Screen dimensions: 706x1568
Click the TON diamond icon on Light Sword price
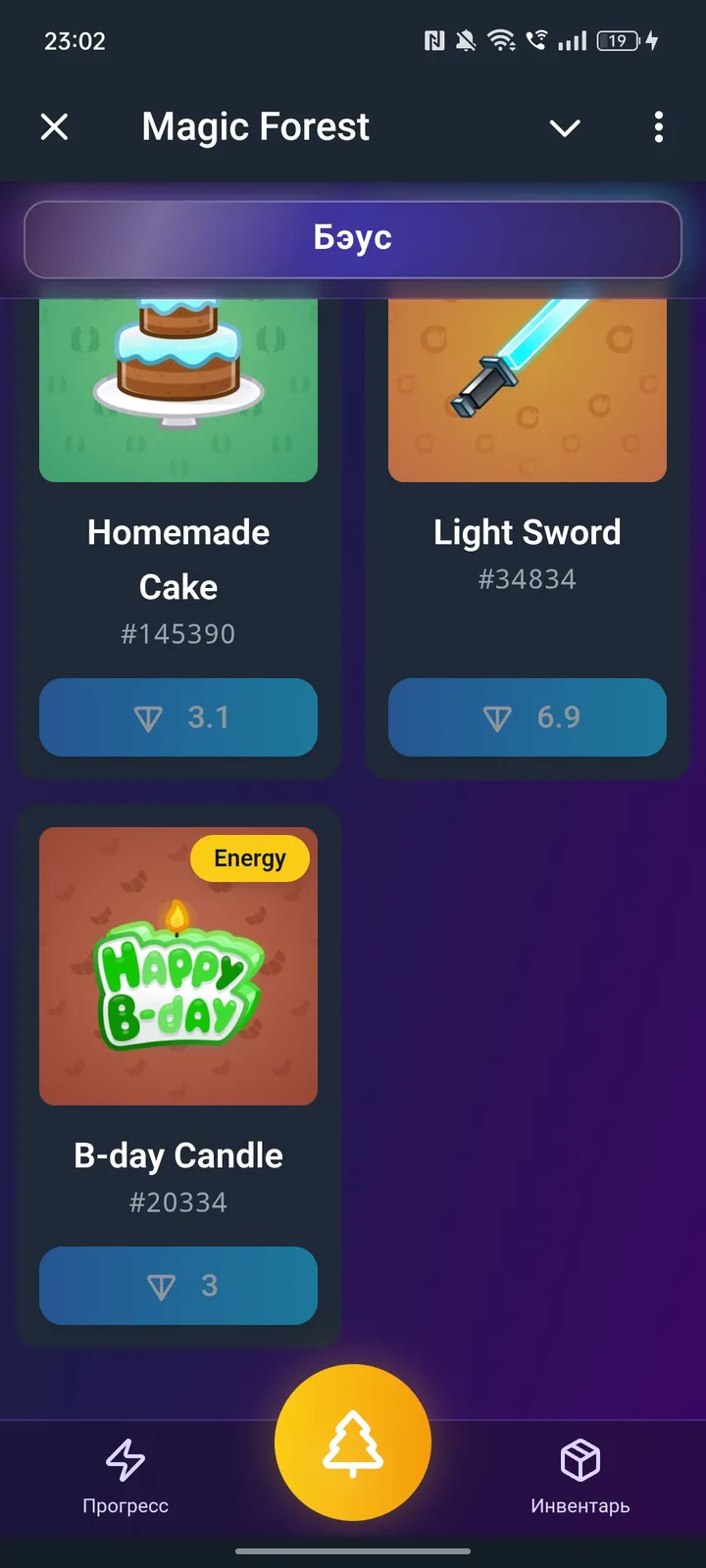click(x=498, y=717)
